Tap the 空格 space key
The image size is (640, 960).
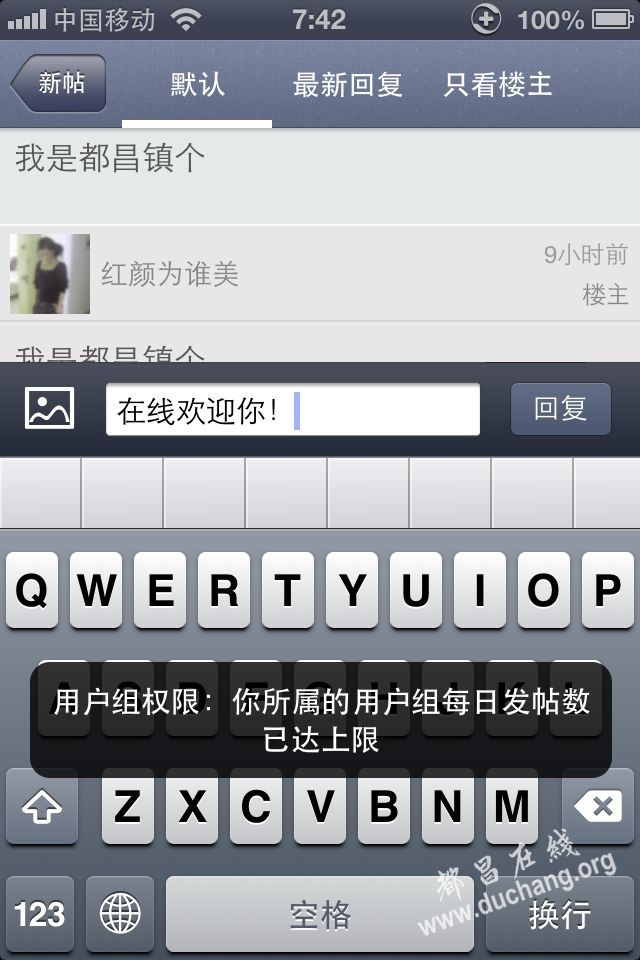tap(320, 913)
